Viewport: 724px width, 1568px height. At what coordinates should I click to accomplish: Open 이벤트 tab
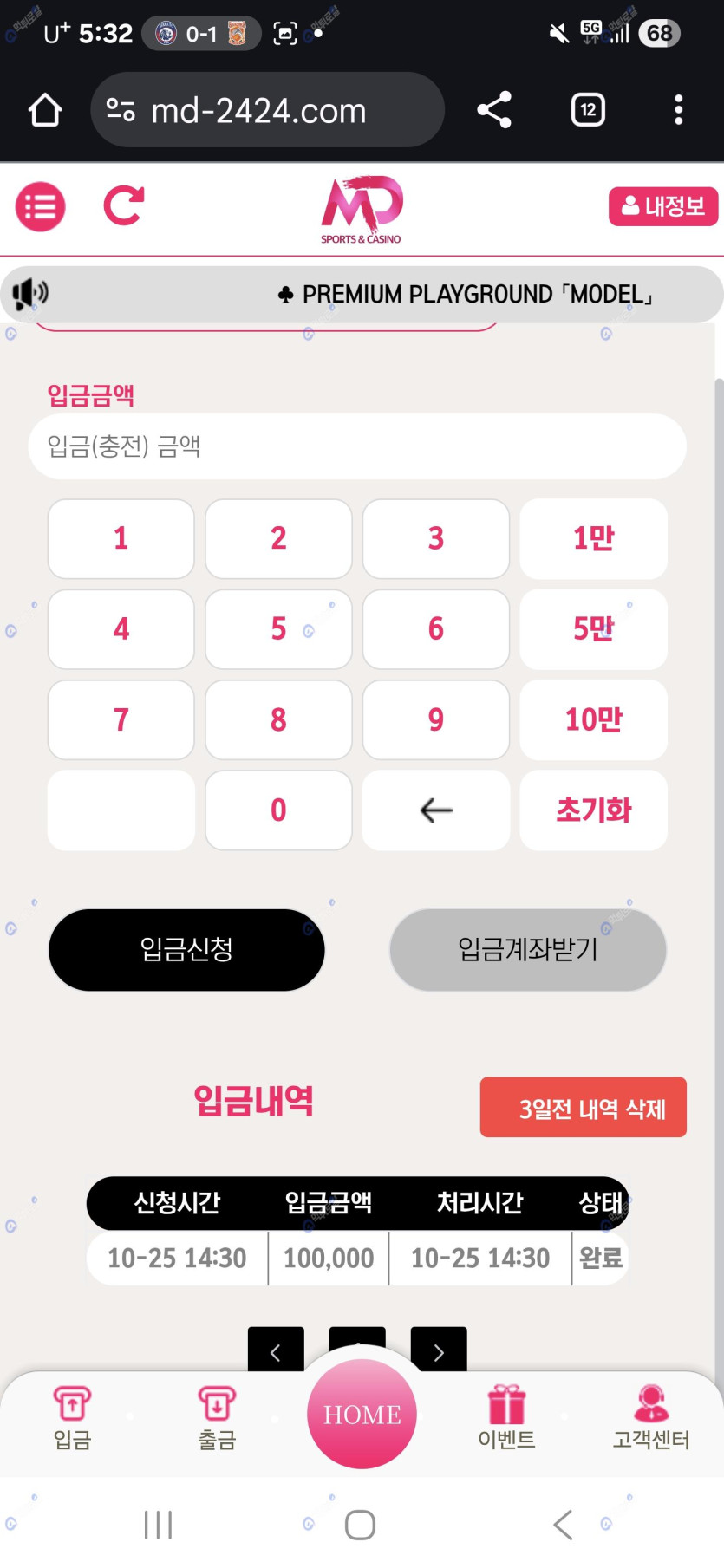506,1418
